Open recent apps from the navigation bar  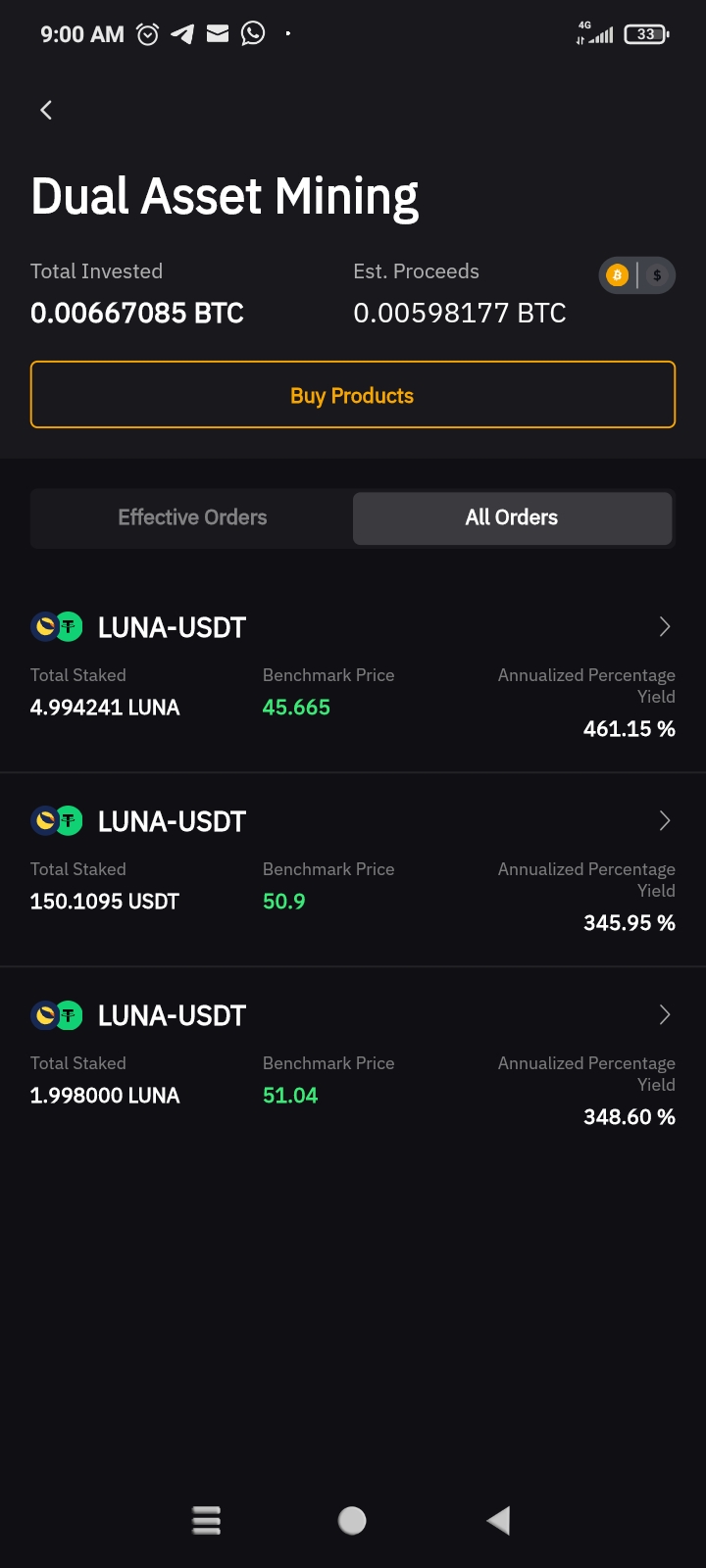point(206,1520)
